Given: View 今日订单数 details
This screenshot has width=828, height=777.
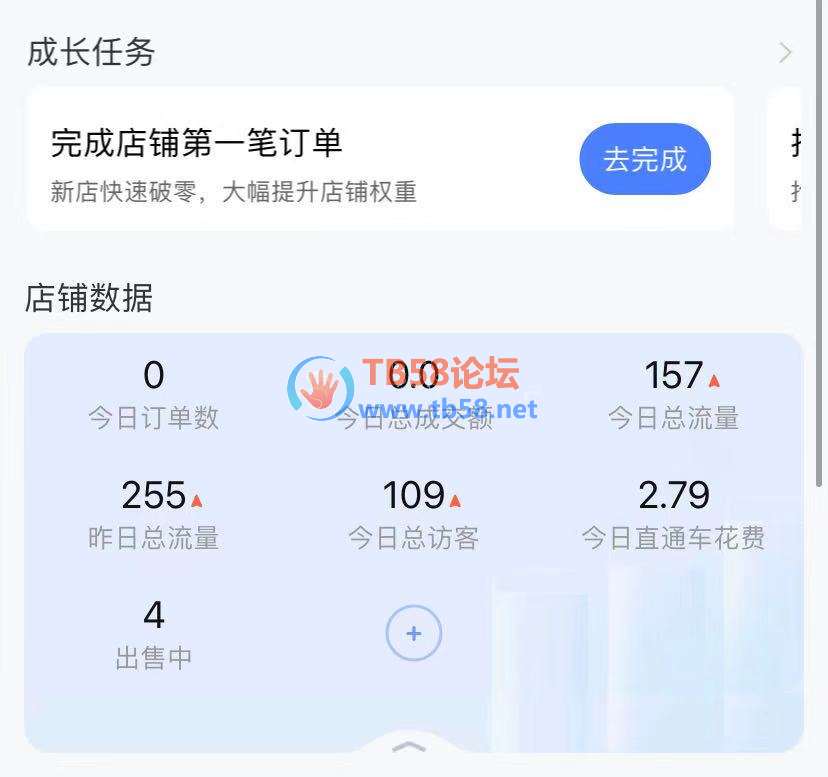Looking at the screenshot, I should 153,395.
